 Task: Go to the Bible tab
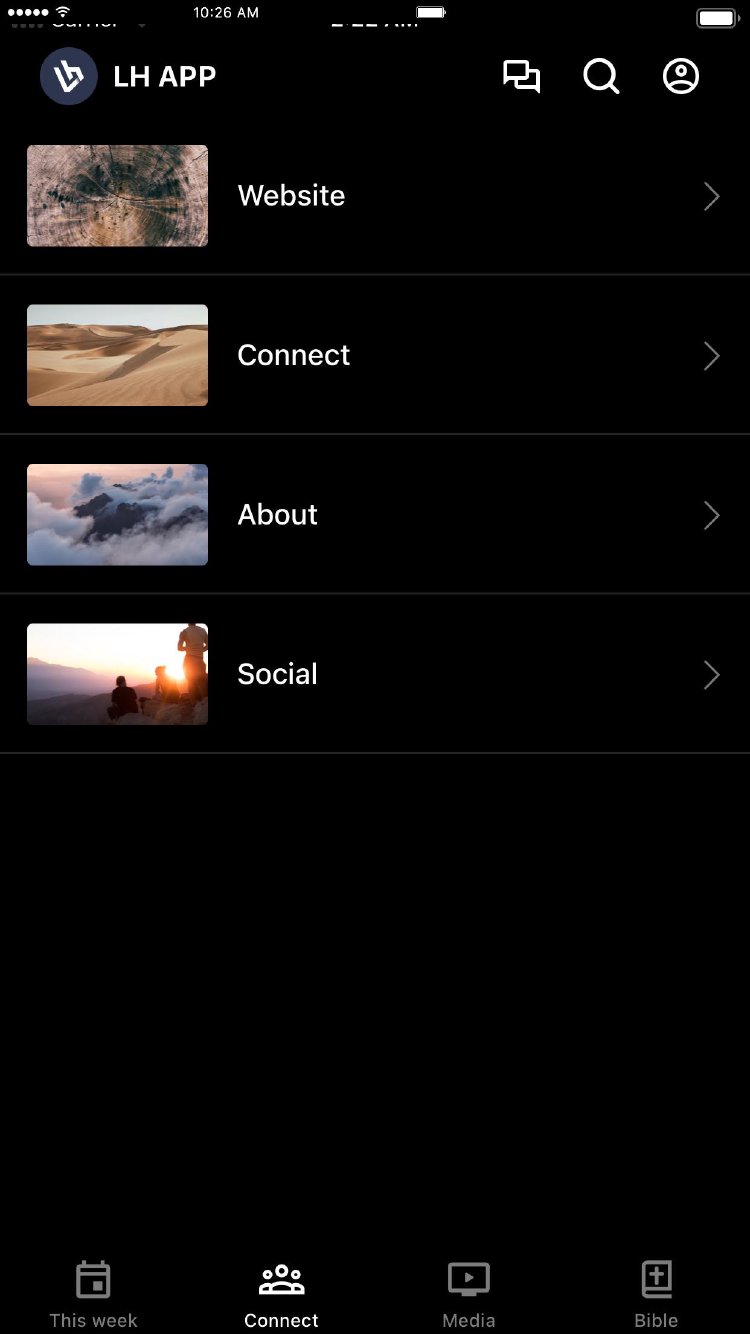(656, 1294)
